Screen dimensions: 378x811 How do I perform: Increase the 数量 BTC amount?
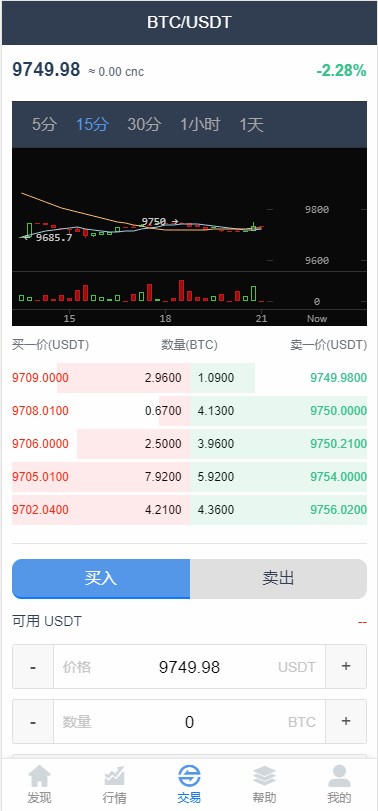click(x=346, y=722)
